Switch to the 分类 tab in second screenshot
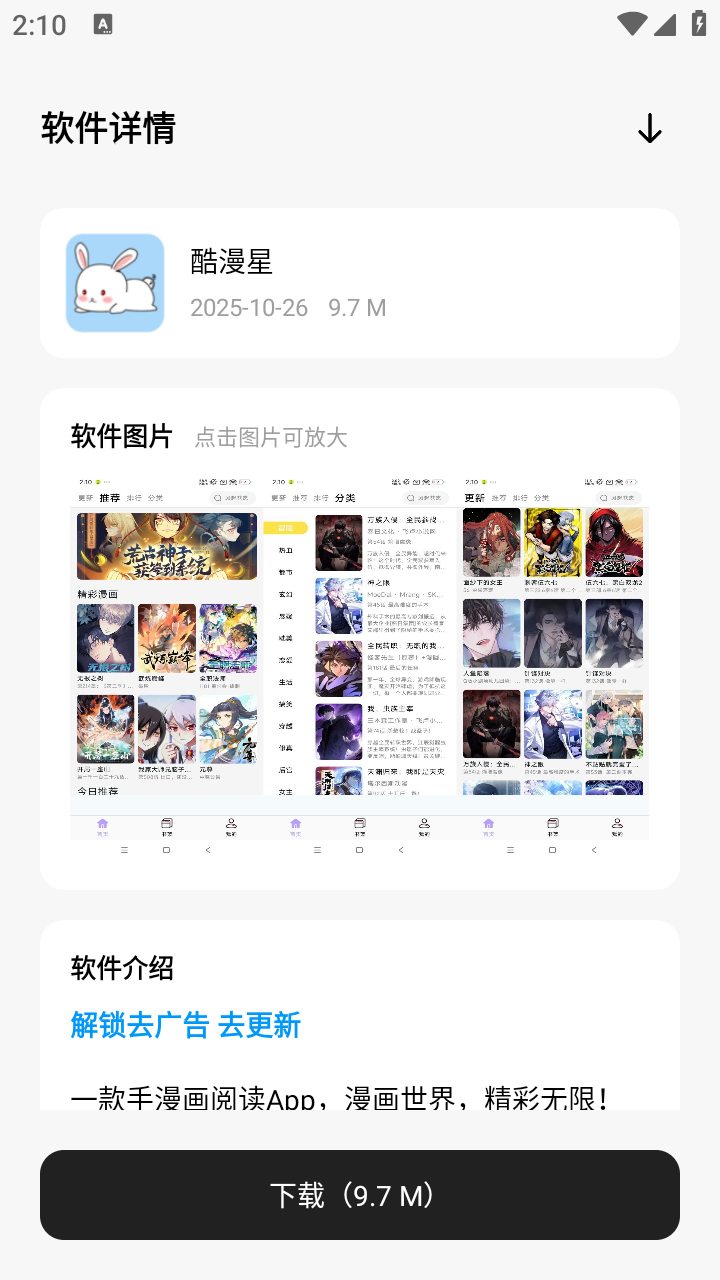The height and width of the screenshot is (1280, 720). click(346, 498)
